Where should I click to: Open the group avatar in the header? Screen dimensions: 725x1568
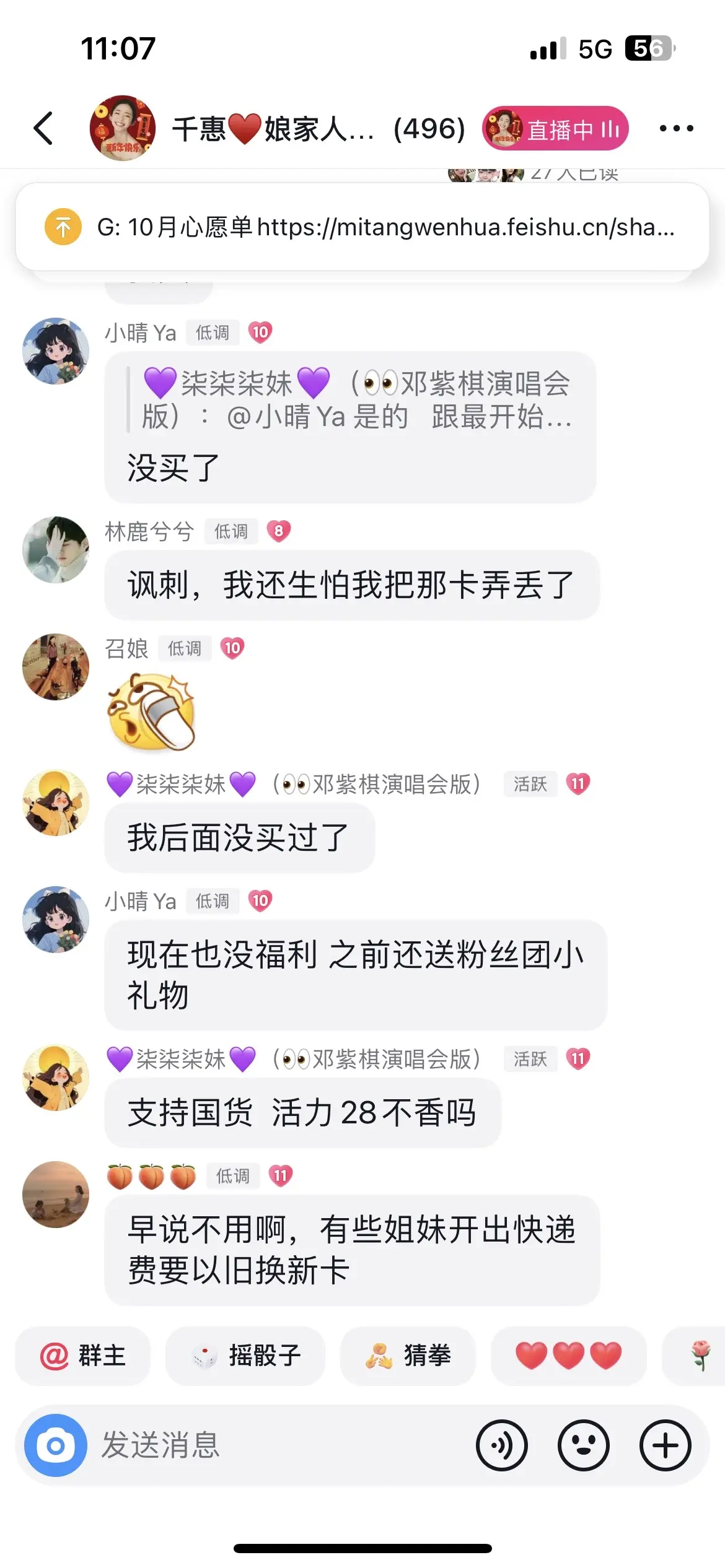tap(123, 128)
